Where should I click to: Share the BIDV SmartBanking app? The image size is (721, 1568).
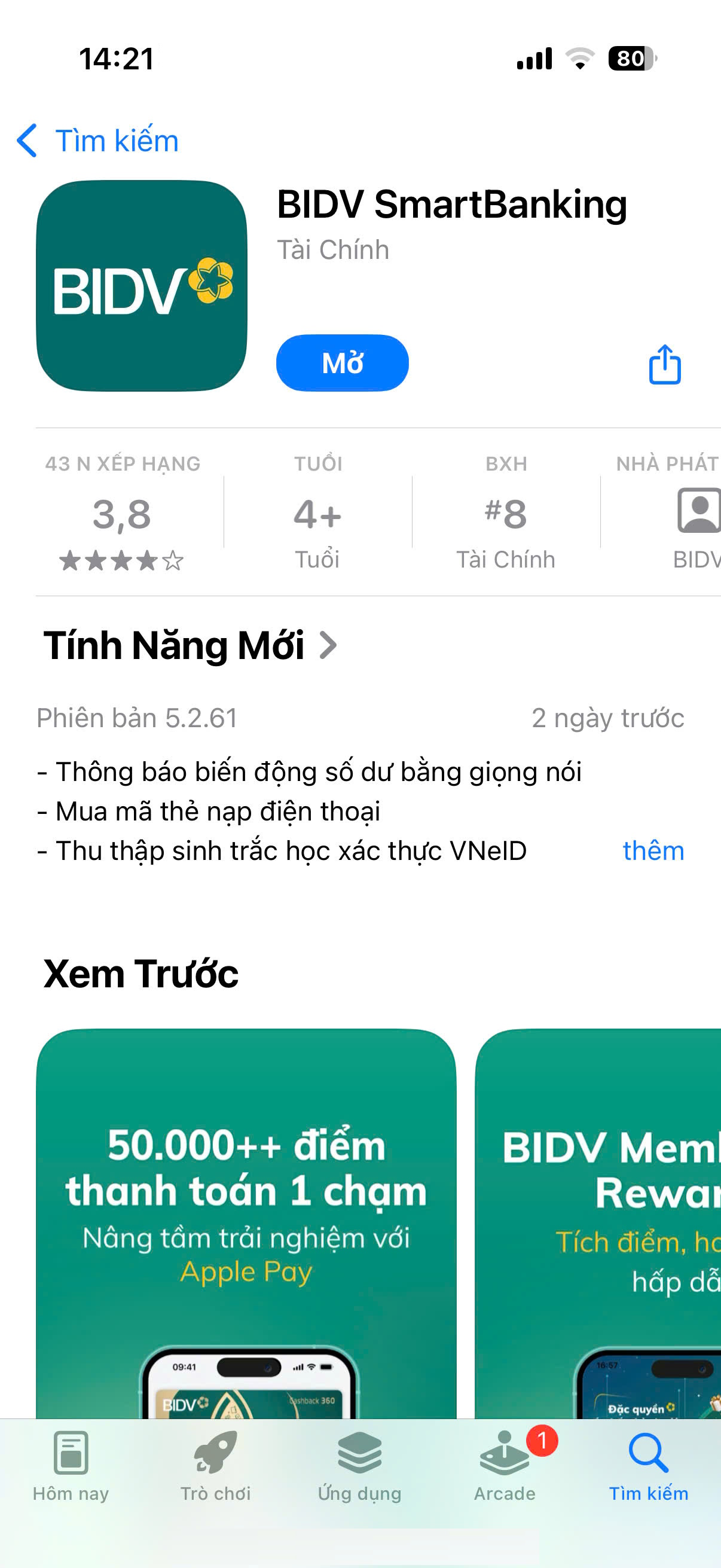(664, 364)
